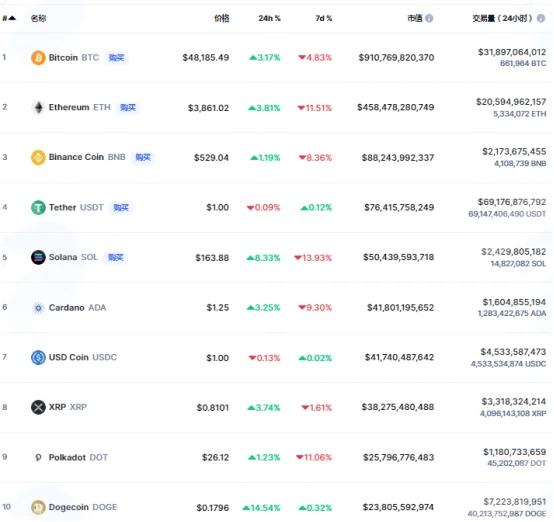Open the Tether USDT row
Screen dimensions: 554x522
pos(276,207)
